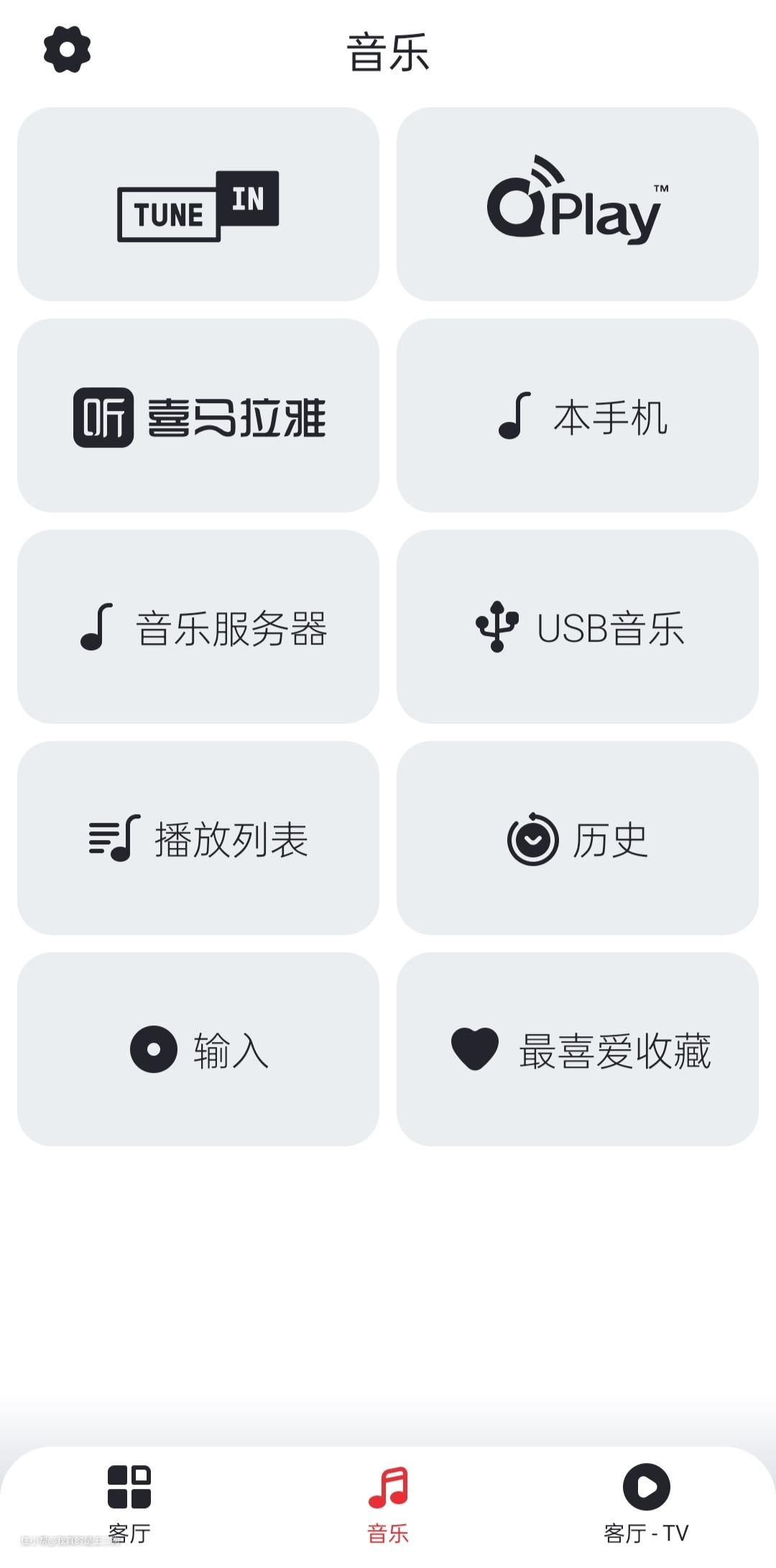Tap the 音乐 tab
The width and height of the screenshot is (776, 1568).
[388, 1505]
